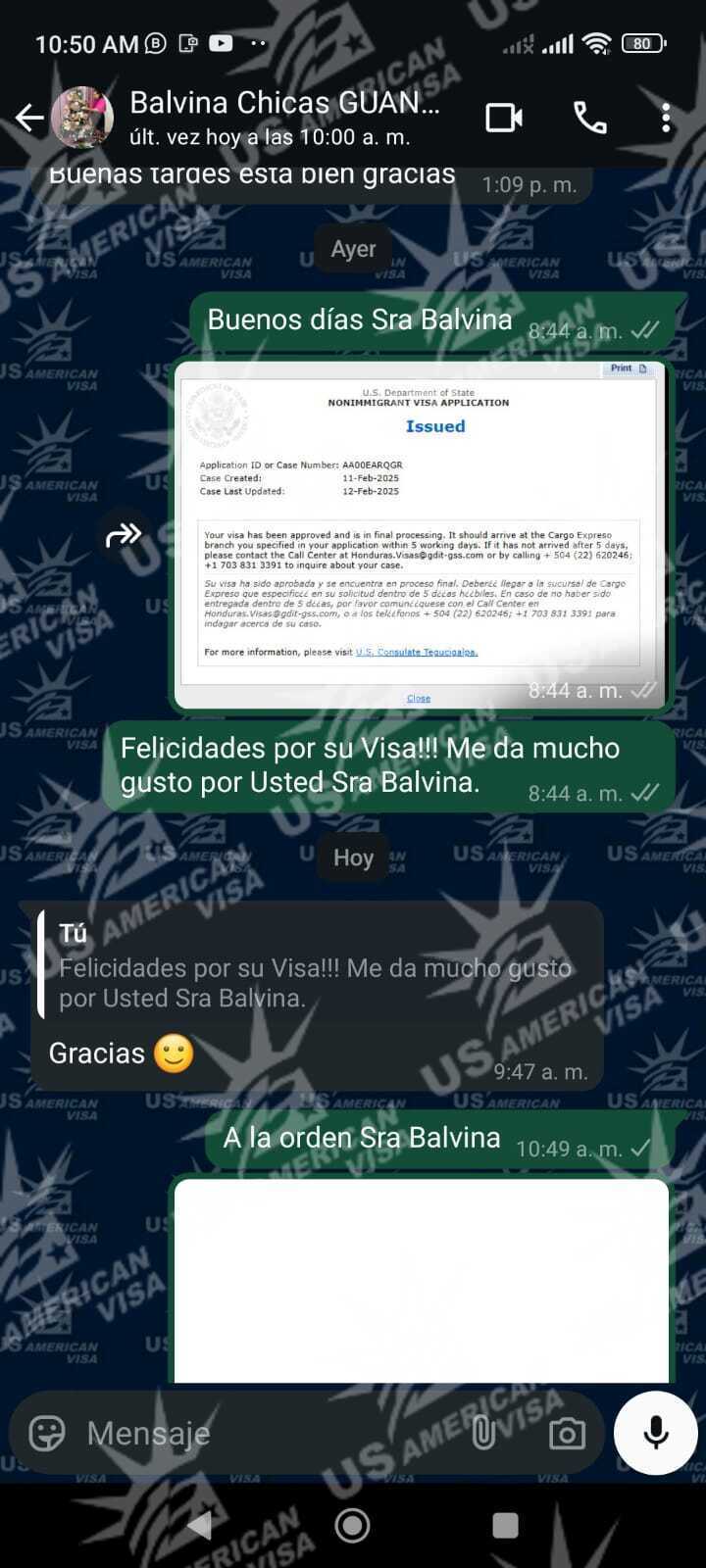The image size is (706, 1568).
Task: Tap the system home button
Action: [352, 1525]
